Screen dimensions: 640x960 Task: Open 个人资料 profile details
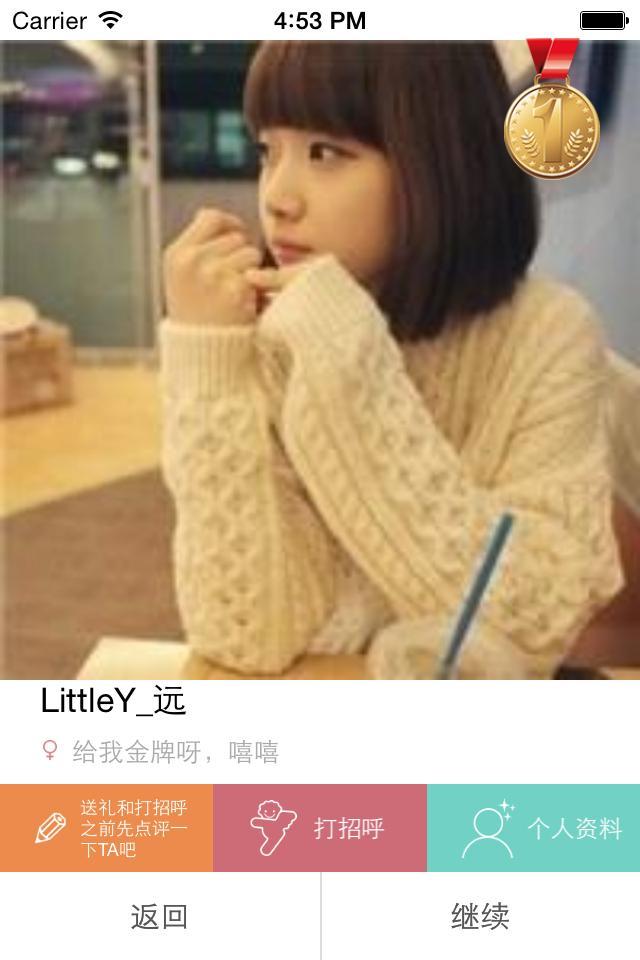pyautogui.click(x=534, y=828)
